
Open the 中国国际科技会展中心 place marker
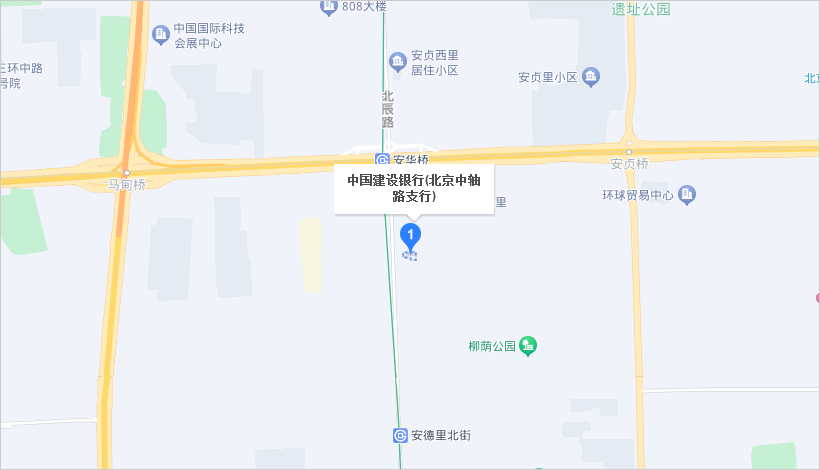click(x=160, y=36)
